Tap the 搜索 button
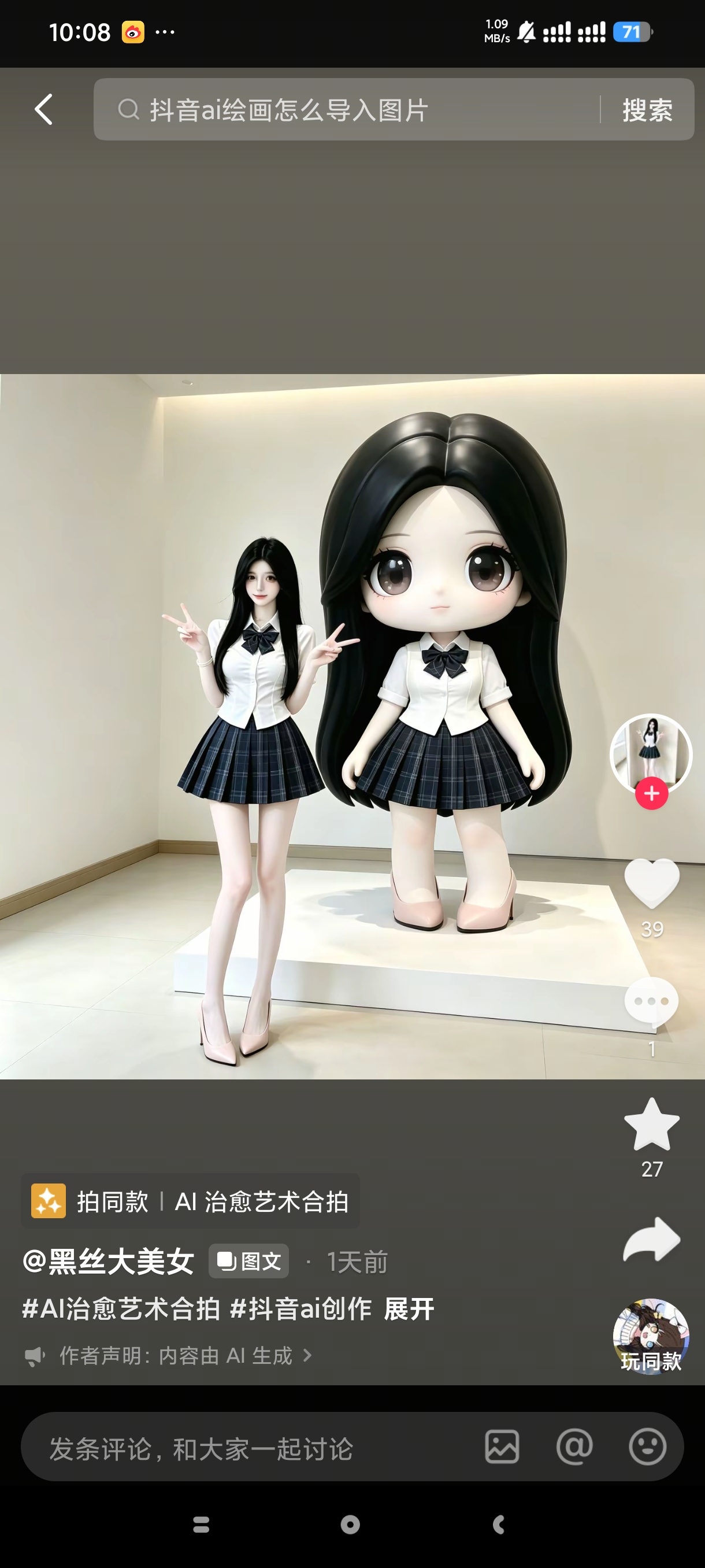 pyautogui.click(x=647, y=110)
